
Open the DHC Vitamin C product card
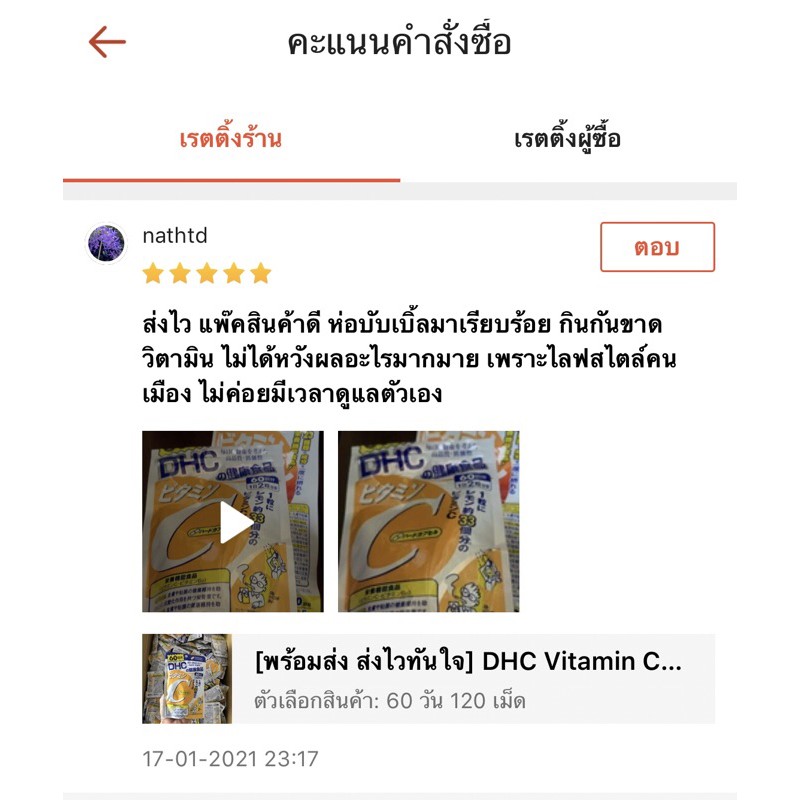[428, 678]
